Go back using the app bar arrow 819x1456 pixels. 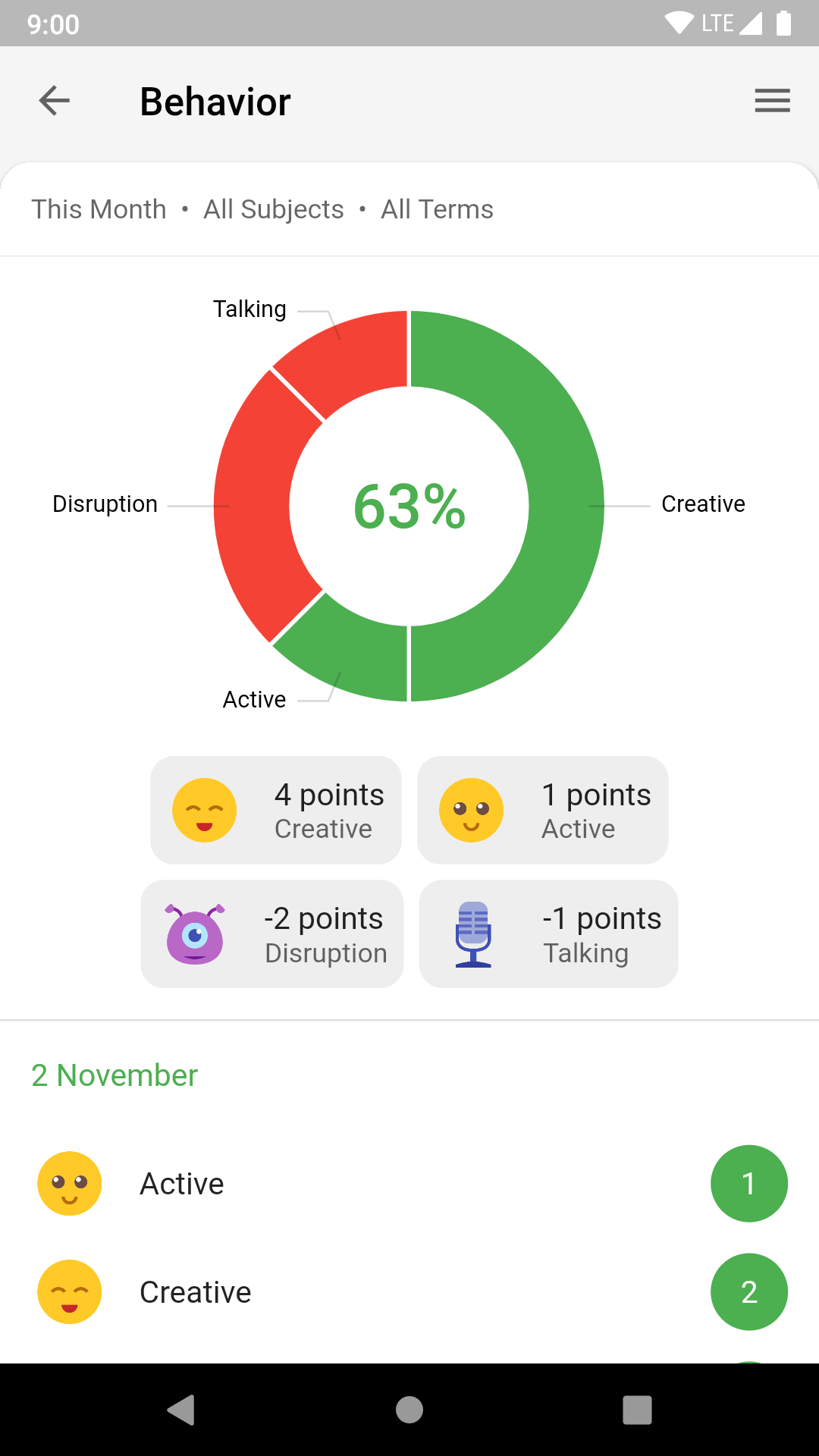(55, 101)
